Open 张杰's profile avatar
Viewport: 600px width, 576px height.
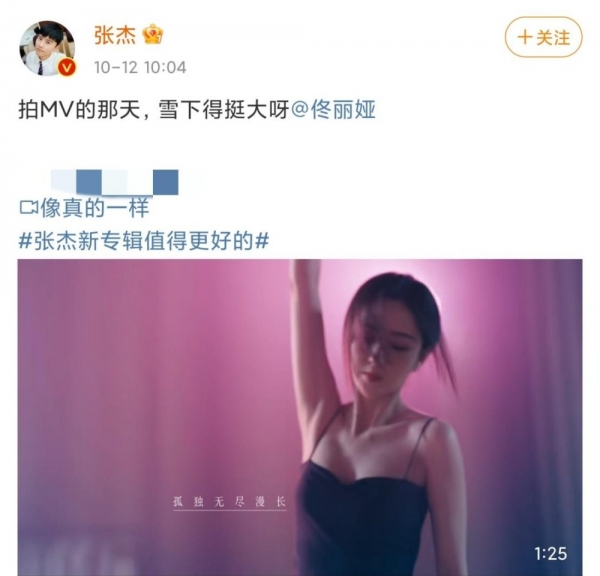pyautogui.click(x=48, y=48)
